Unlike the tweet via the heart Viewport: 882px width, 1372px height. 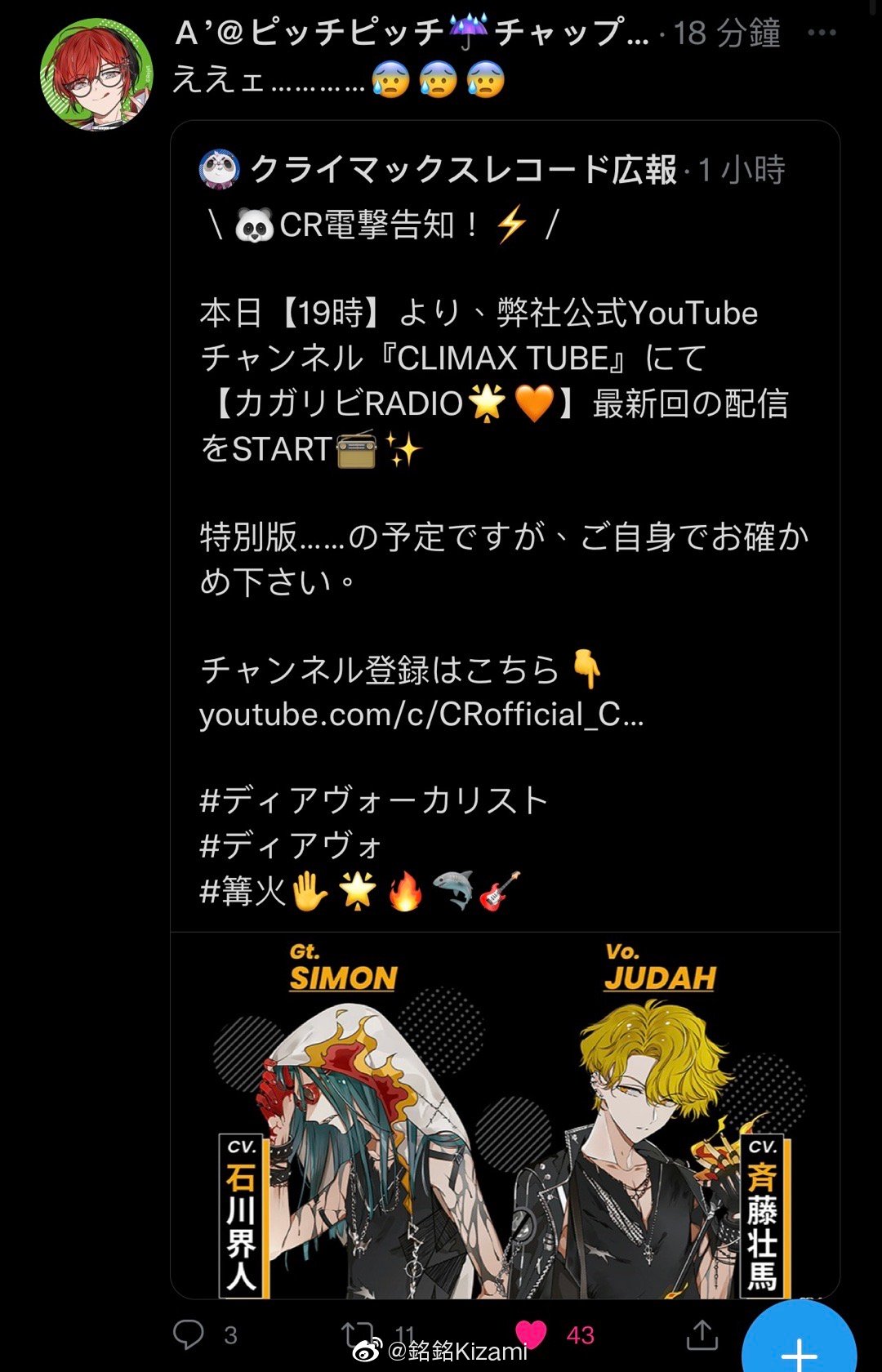coord(532,1334)
